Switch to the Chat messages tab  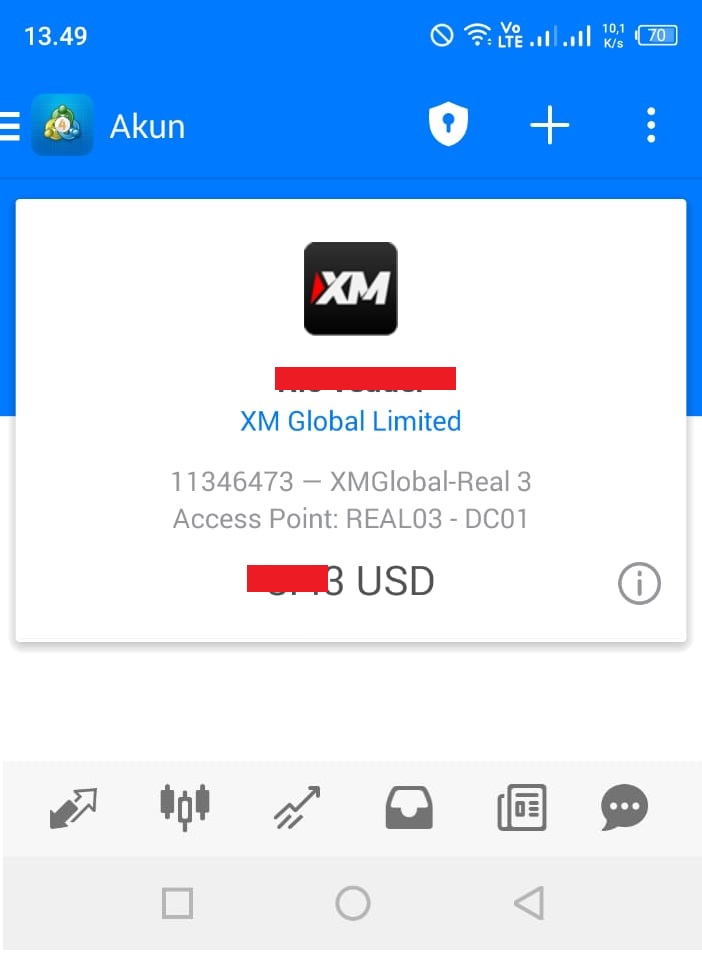[625, 807]
